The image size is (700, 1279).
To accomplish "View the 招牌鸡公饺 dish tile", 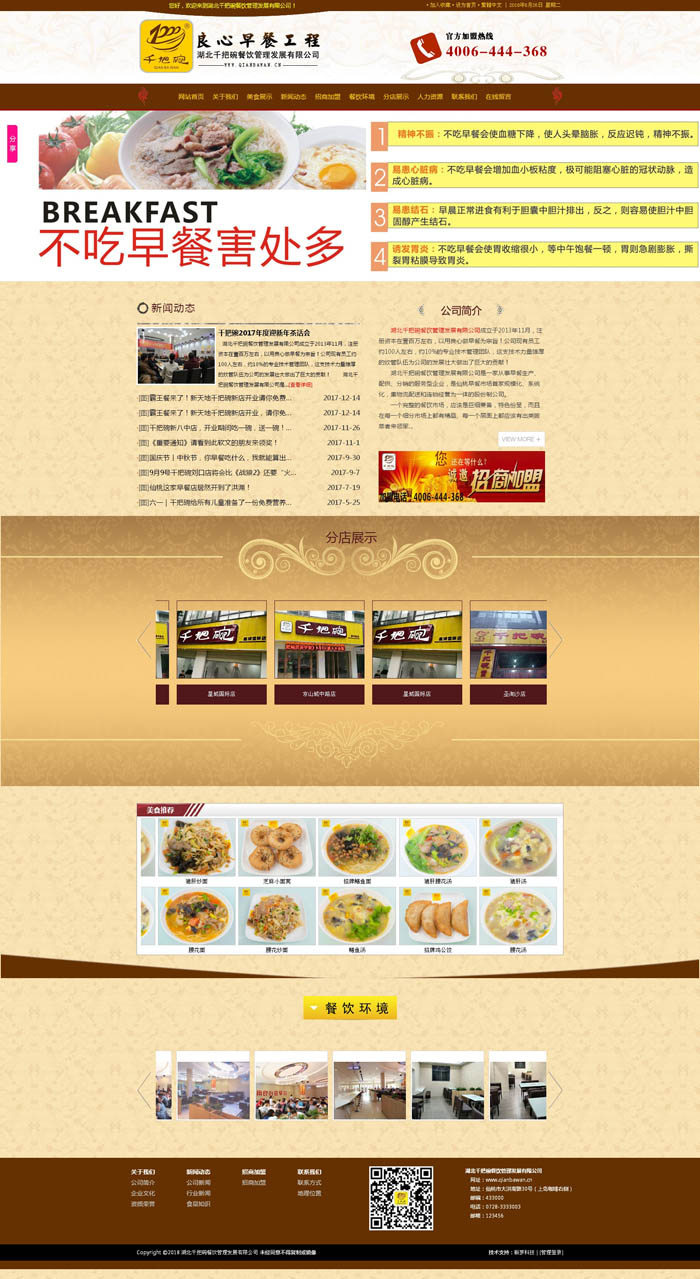I will (x=439, y=920).
